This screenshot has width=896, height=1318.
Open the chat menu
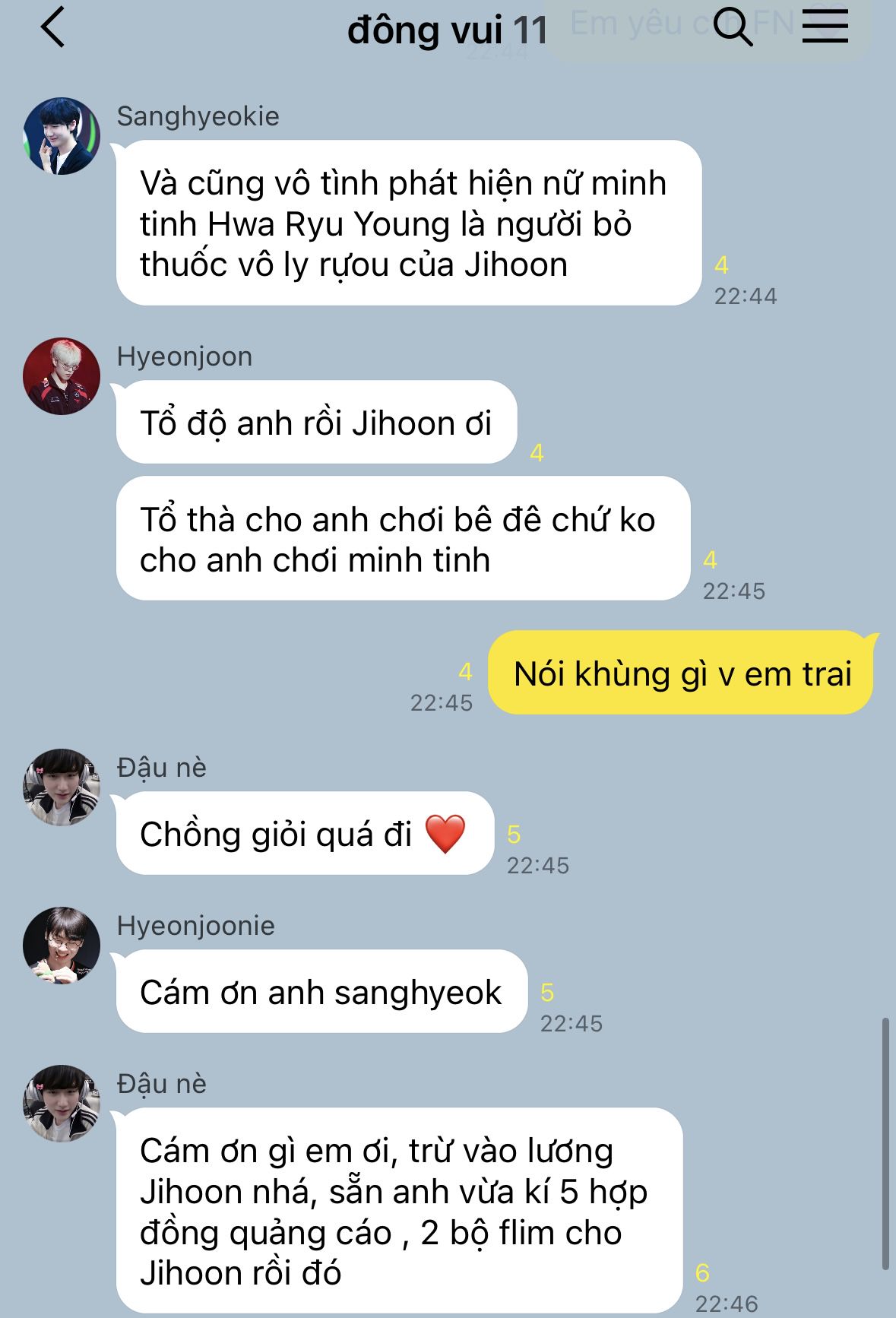pos(825,27)
